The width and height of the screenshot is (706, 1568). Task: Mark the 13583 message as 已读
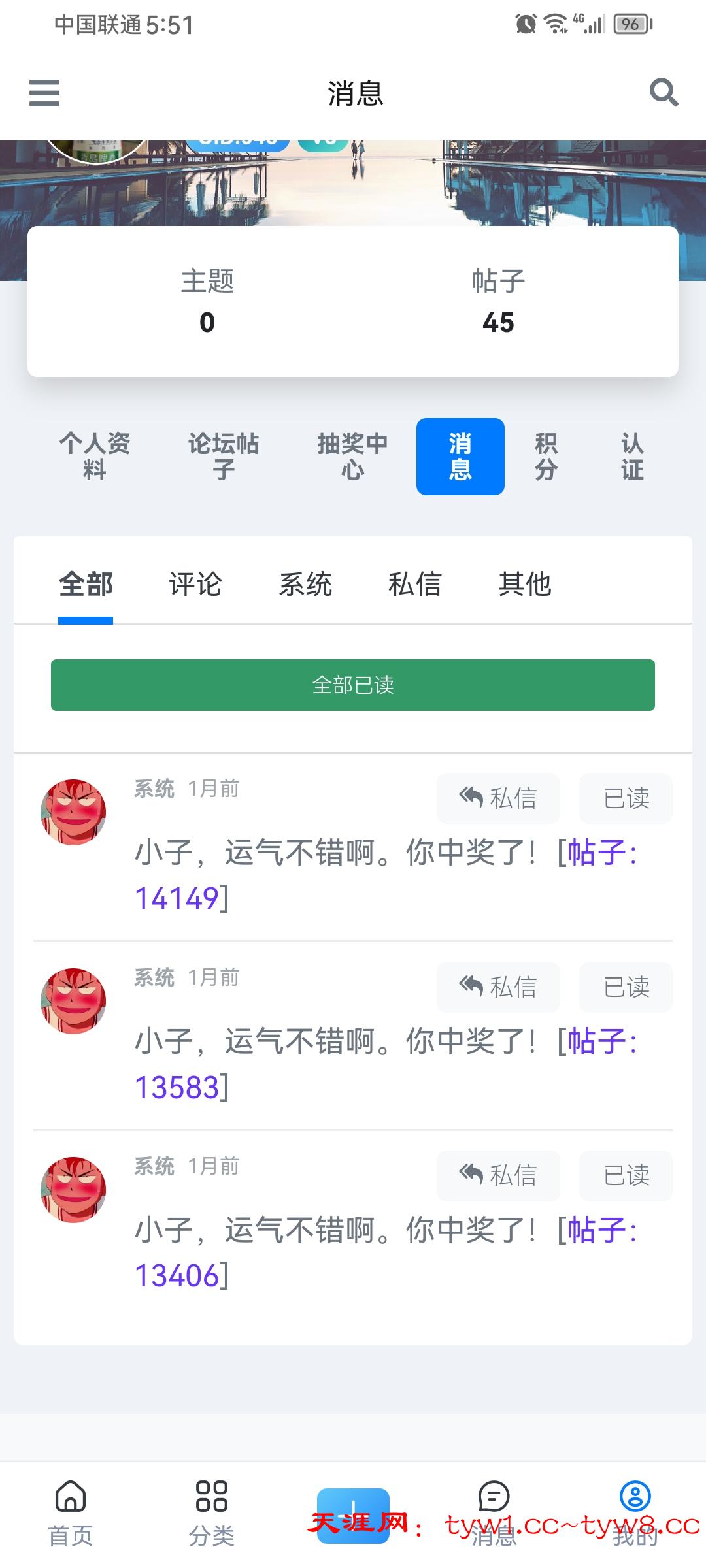[x=626, y=987]
